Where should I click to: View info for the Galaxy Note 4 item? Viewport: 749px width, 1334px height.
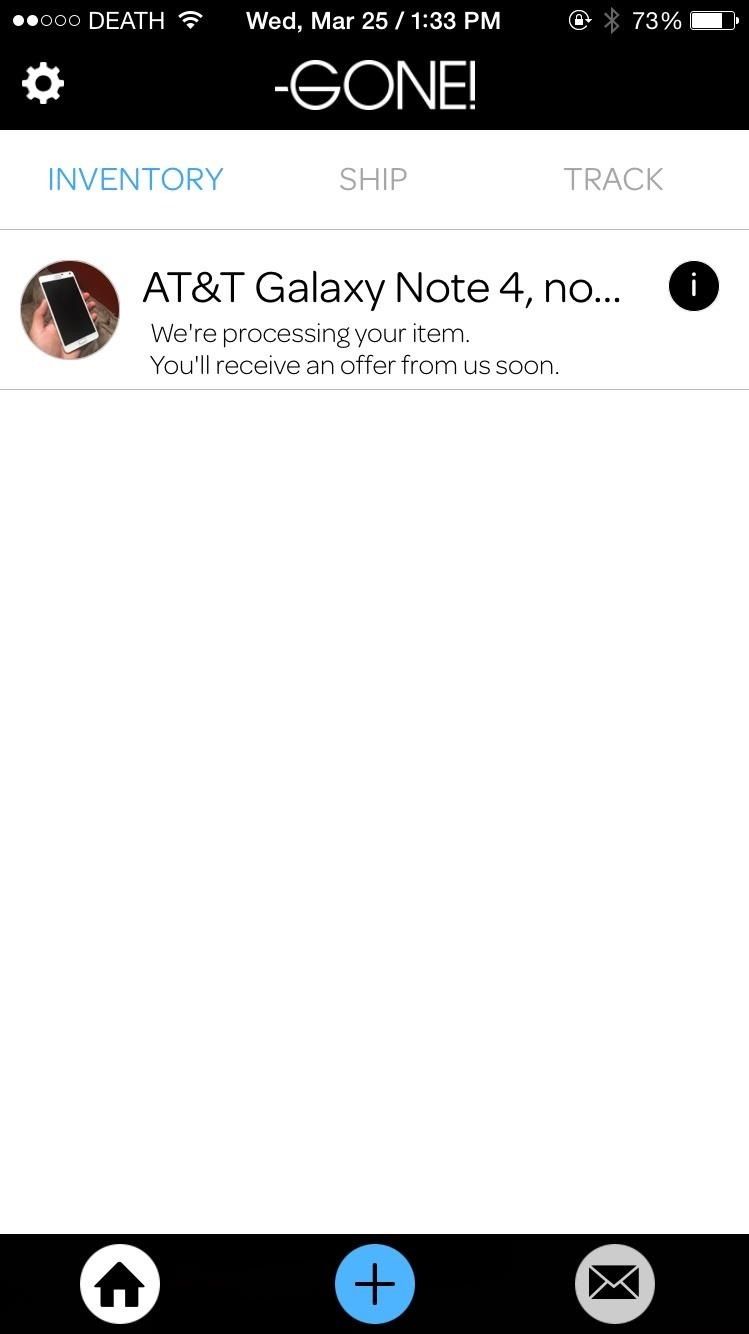pyautogui.click(x=693, y=287)
